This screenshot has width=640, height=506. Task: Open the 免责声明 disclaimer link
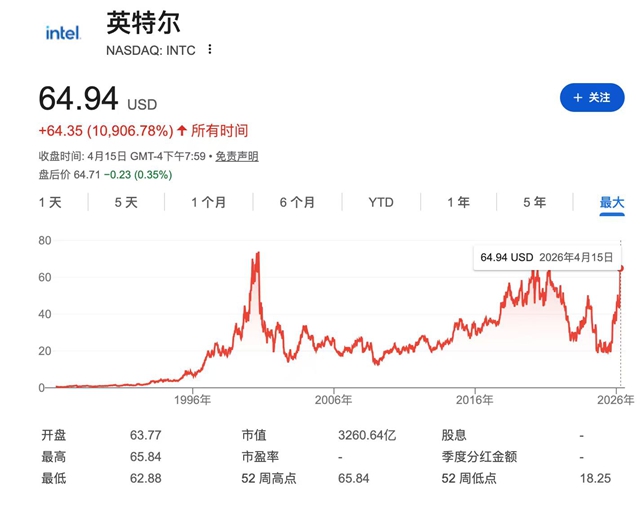click(237, 156)
